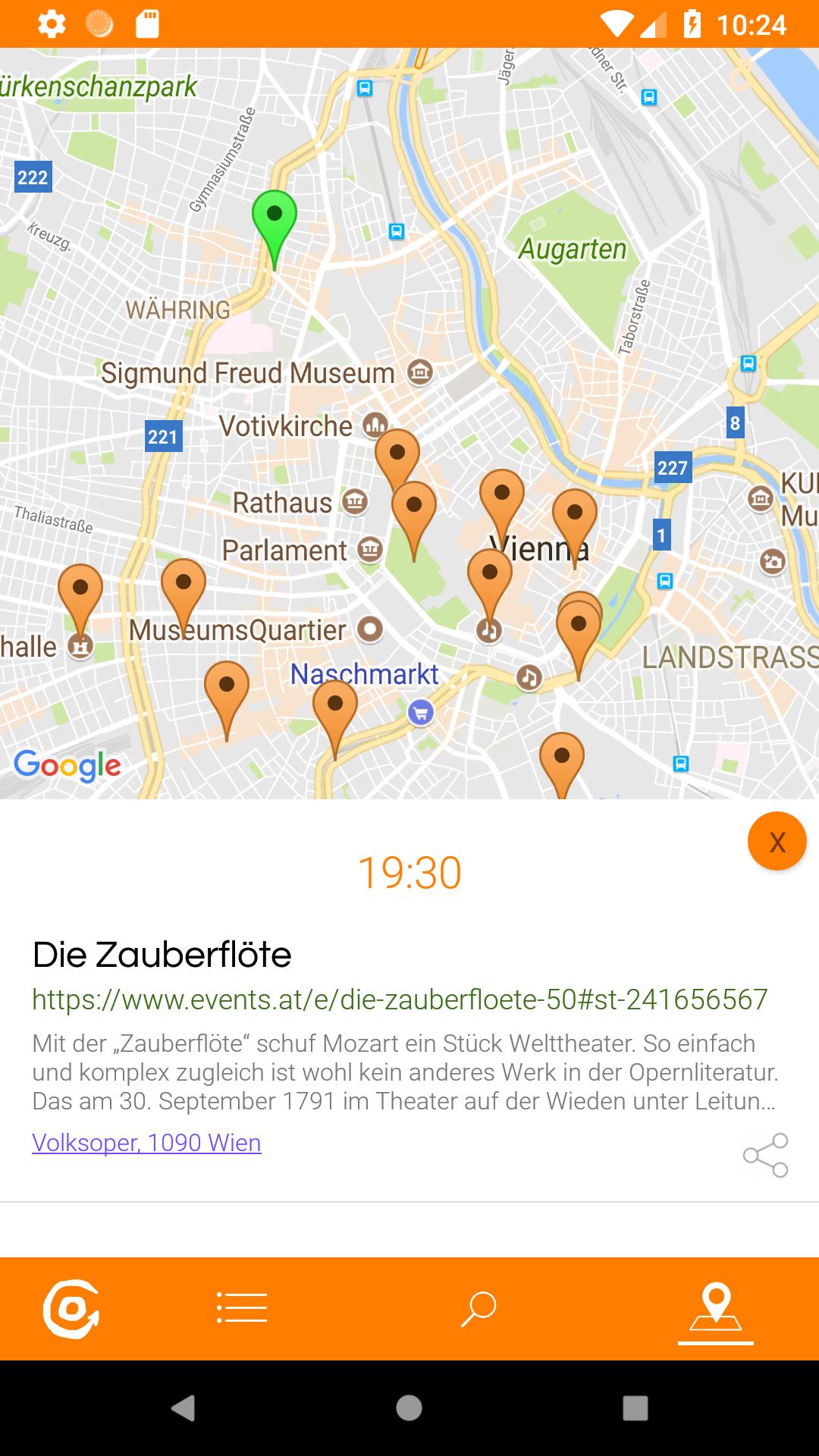Switch to the map tab
This screenshot has height=1456, width=819.
pyautogui.click(x=715, y=1307)
